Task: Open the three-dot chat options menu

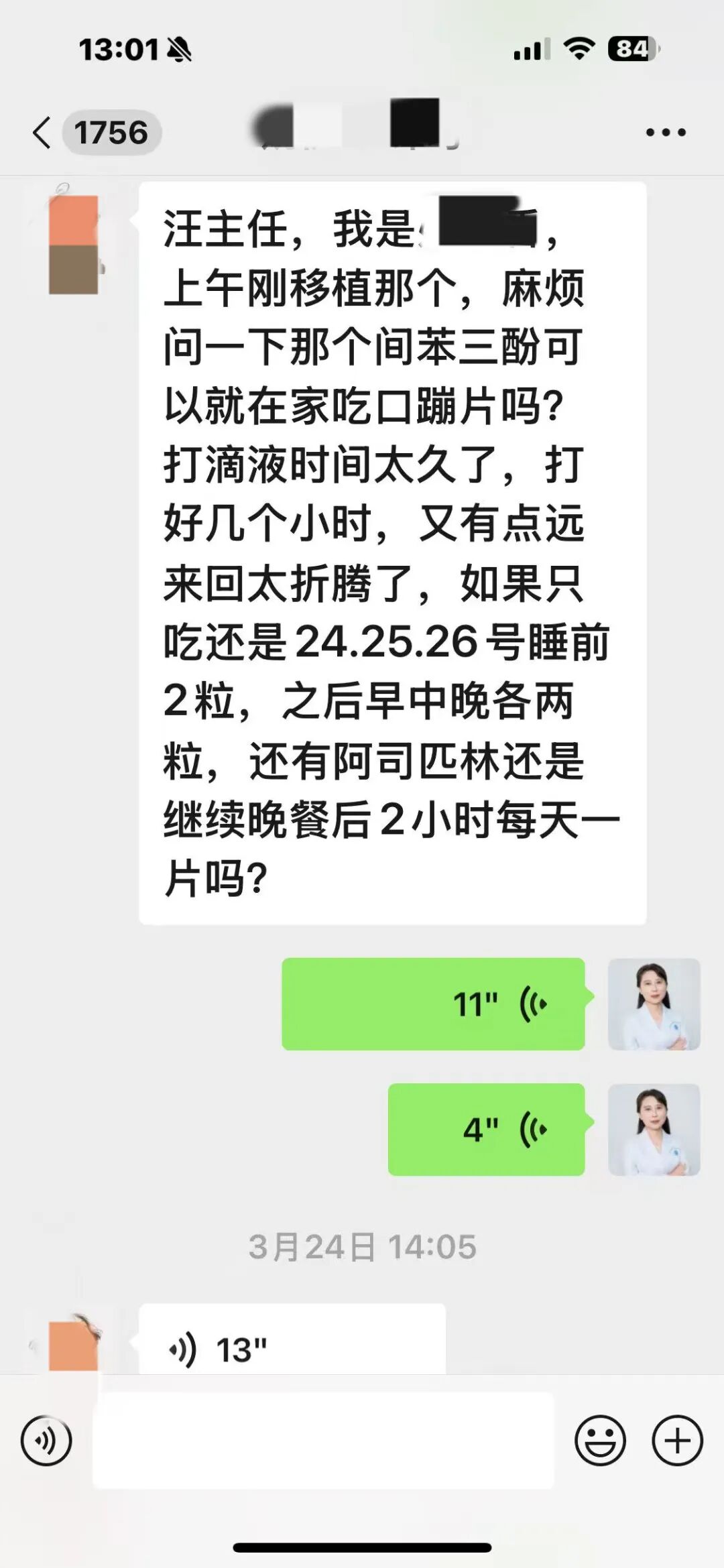Action: click(665, 132)
